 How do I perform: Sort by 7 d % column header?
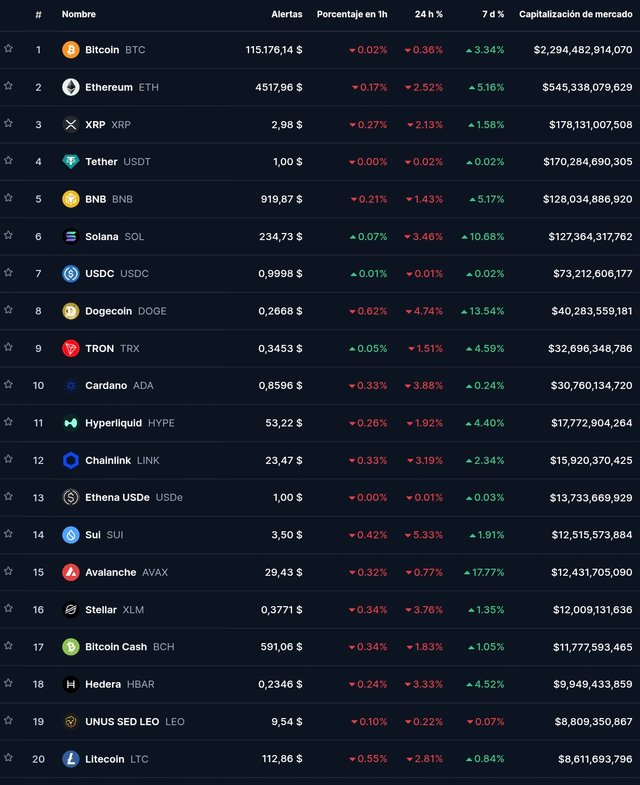492,15
